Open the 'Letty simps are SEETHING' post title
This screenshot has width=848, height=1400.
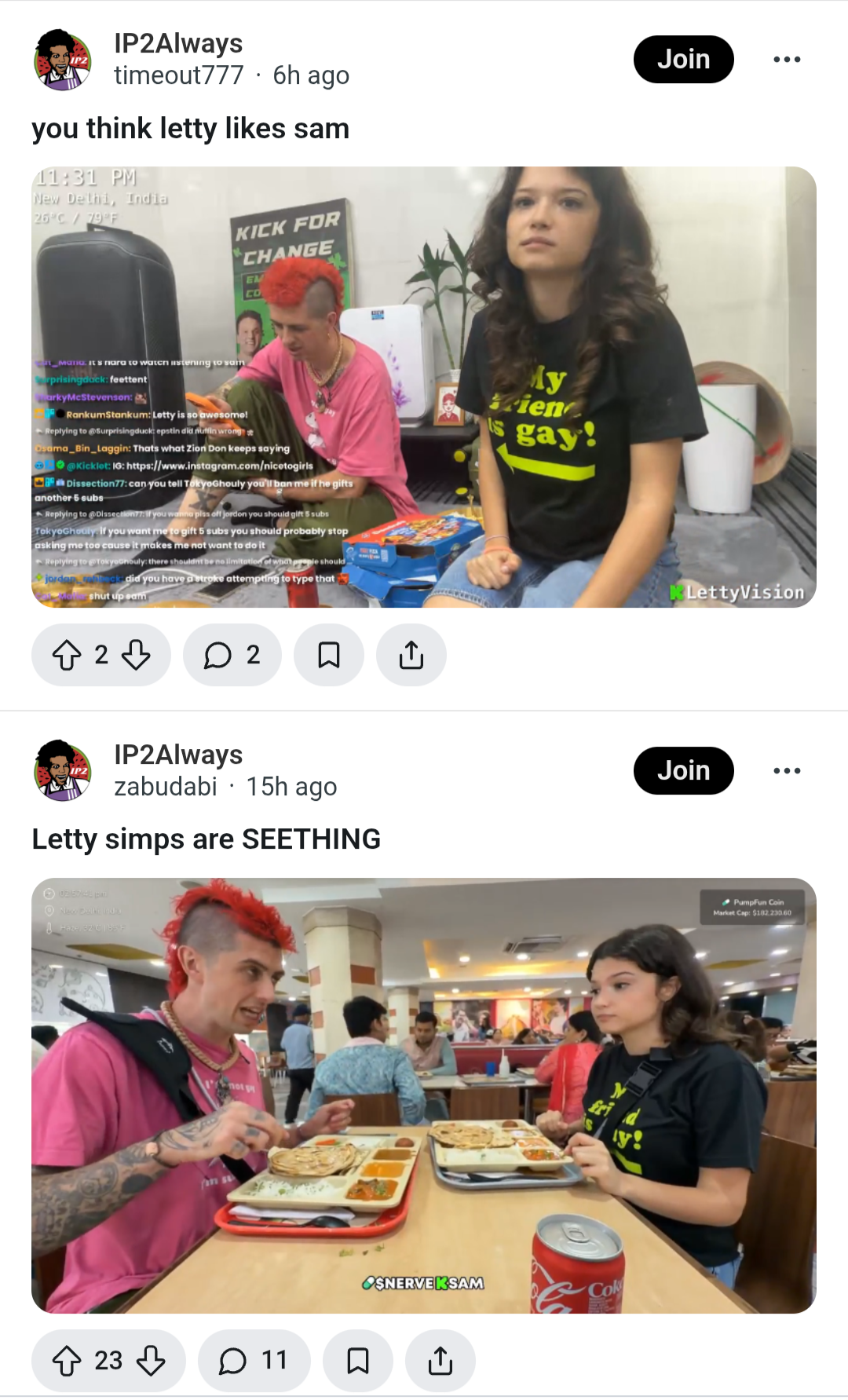point(206,839)
